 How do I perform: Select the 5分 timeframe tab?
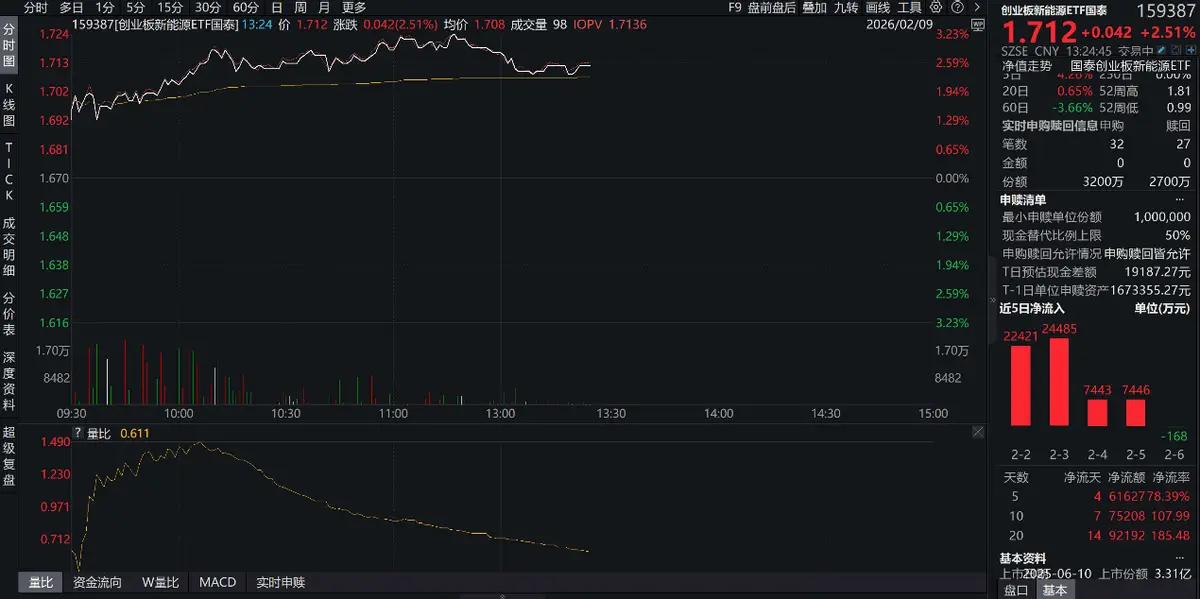coord(135,7)
